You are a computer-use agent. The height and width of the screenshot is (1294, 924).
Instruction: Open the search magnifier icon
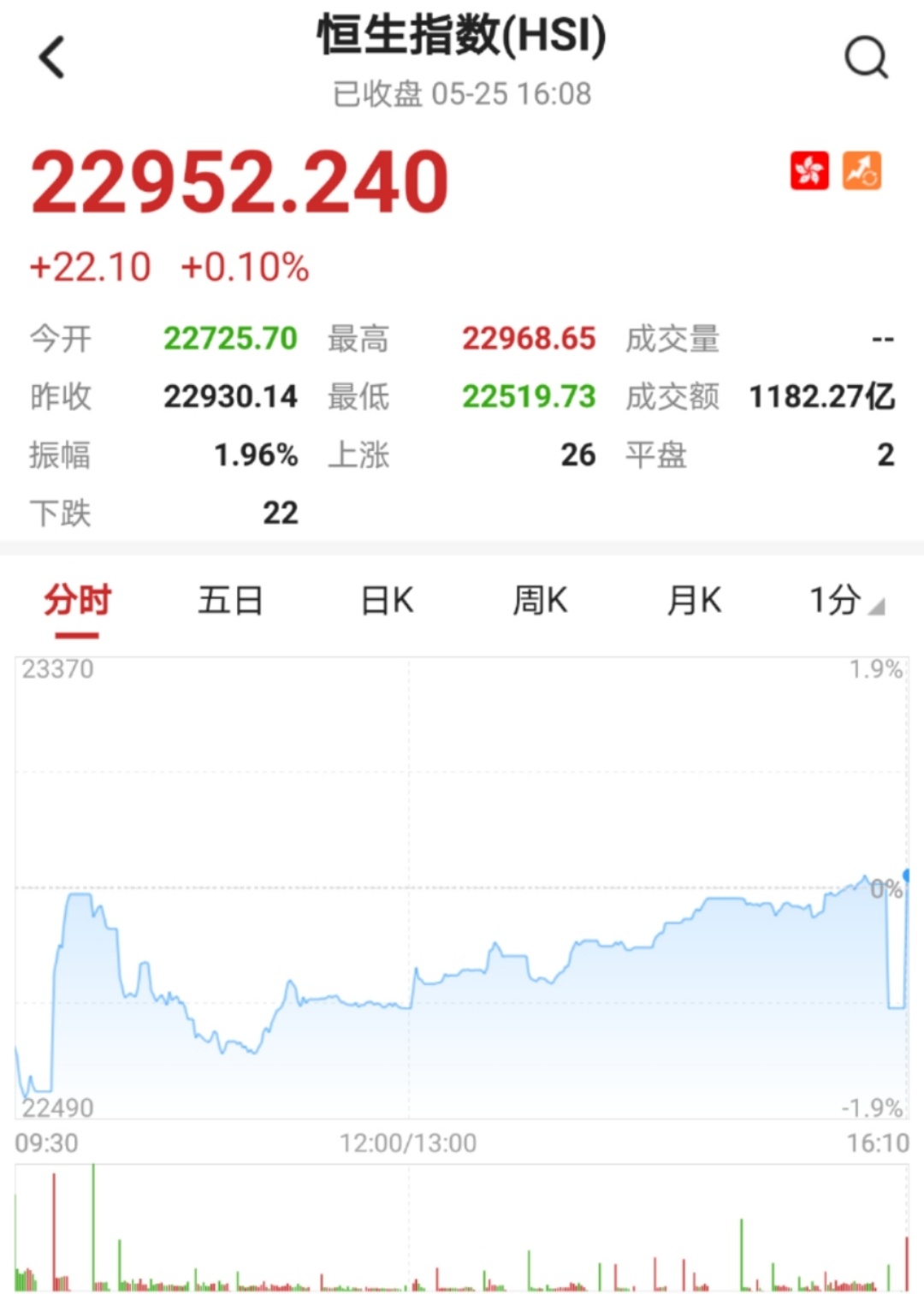click(866, 58)
